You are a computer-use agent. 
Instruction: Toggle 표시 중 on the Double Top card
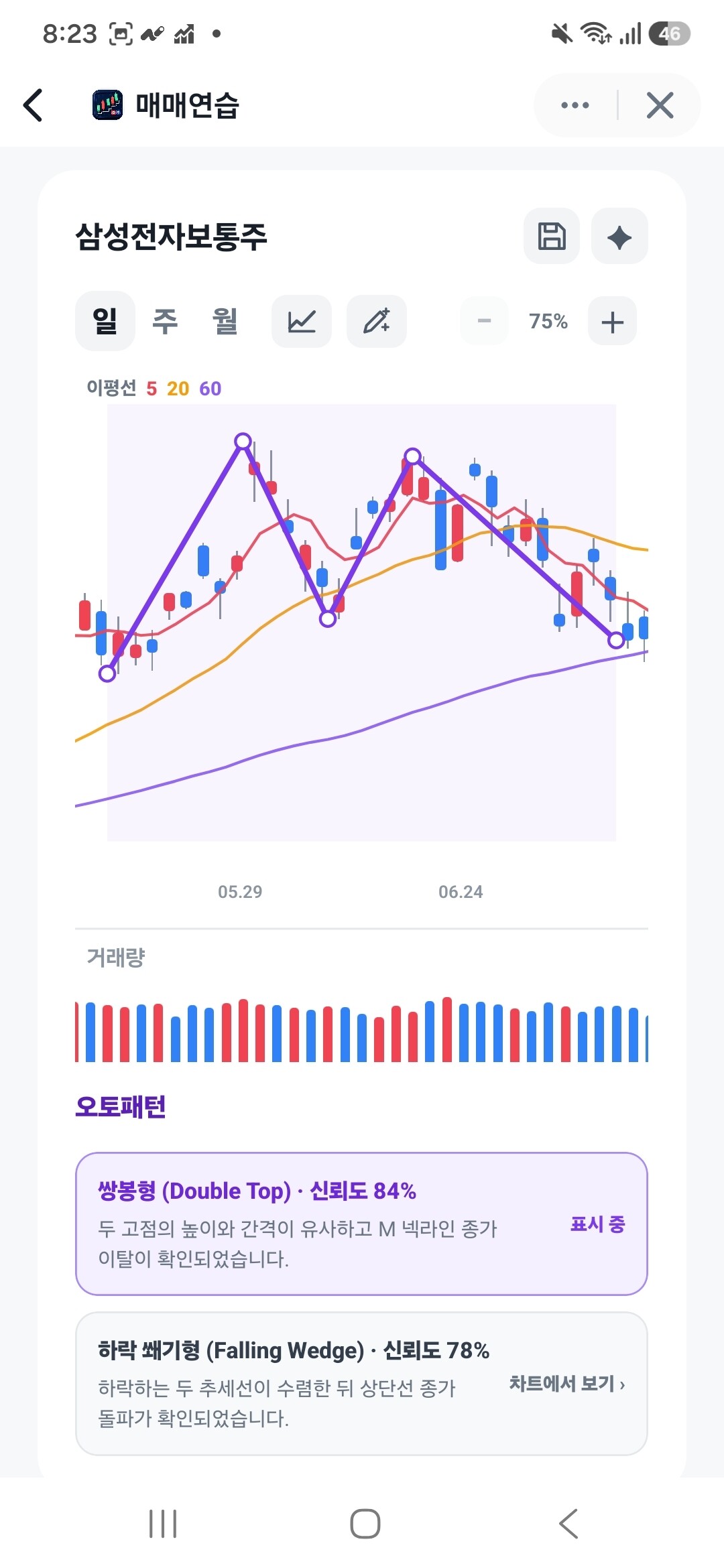[x=597, y=1224]
